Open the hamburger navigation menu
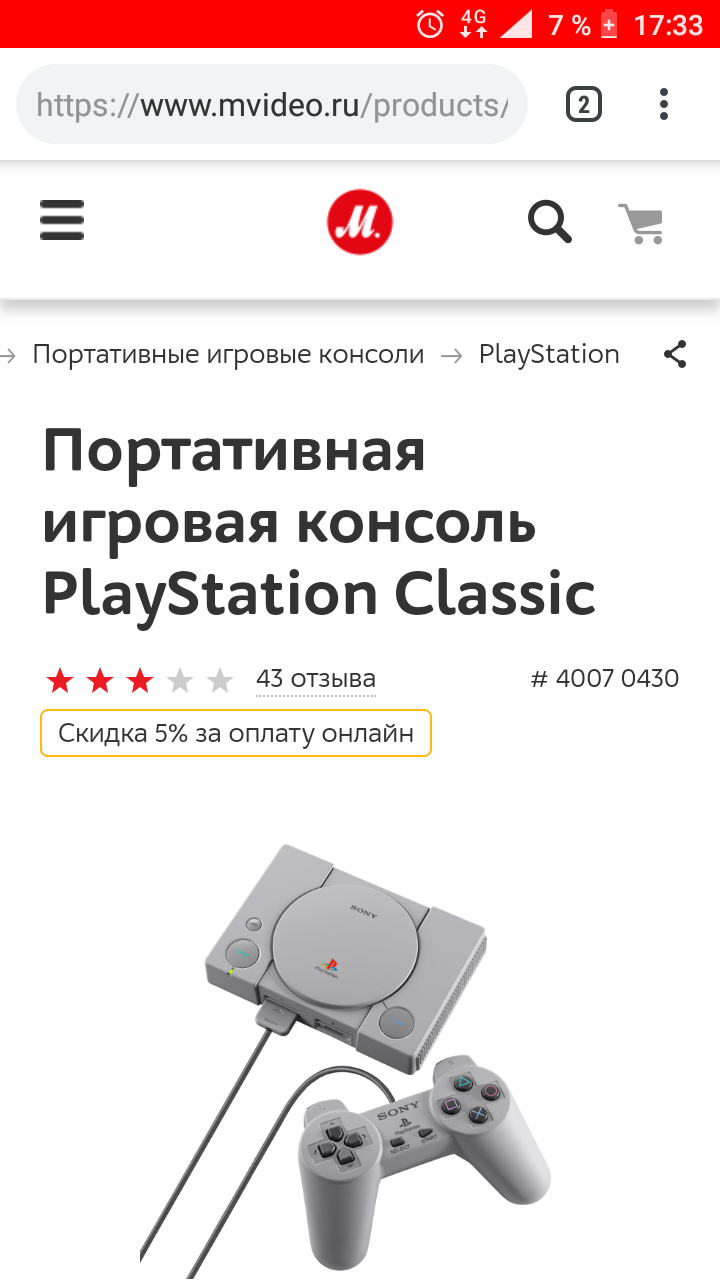Viewport: 720px width, 1280px height. tap(62, 220)
